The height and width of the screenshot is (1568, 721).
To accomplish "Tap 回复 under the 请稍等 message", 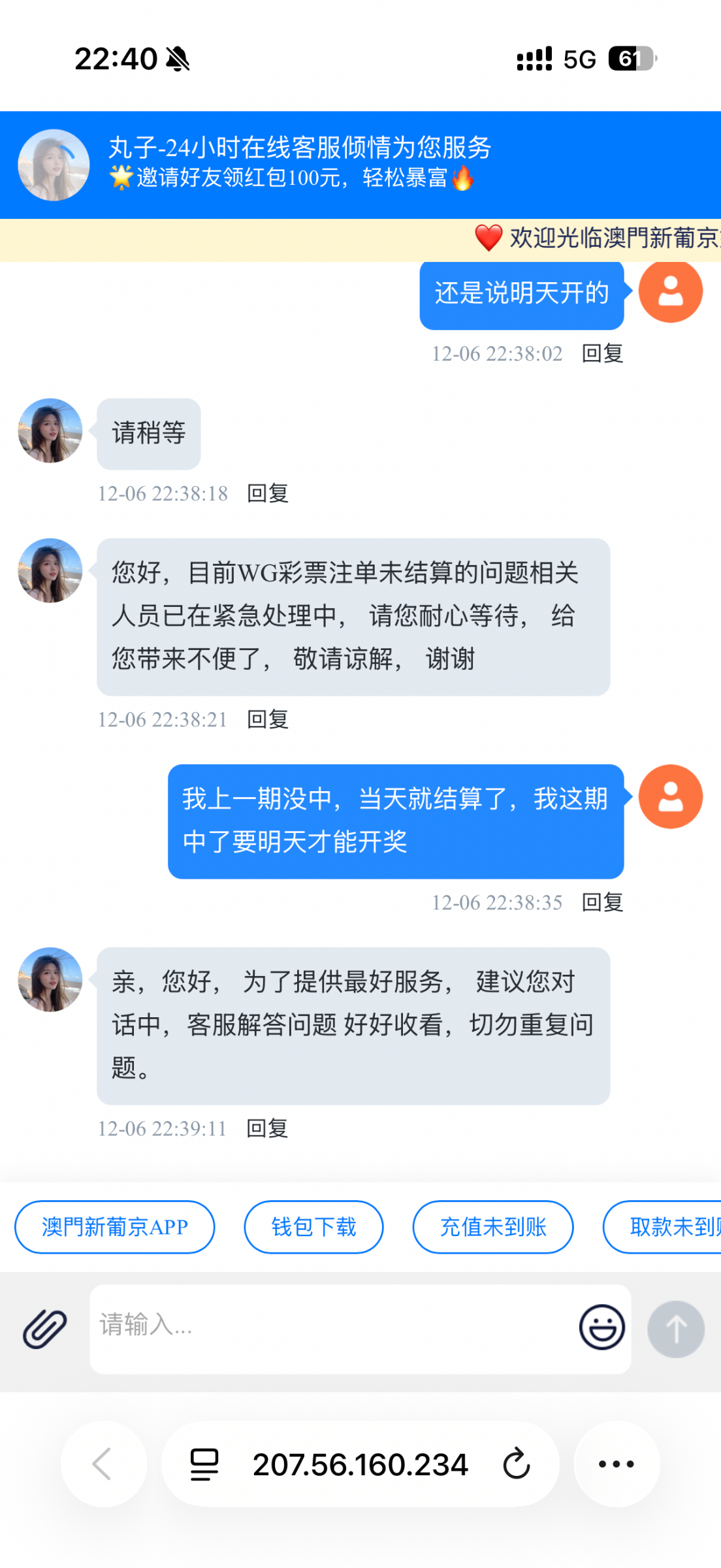I will (268, 493).
